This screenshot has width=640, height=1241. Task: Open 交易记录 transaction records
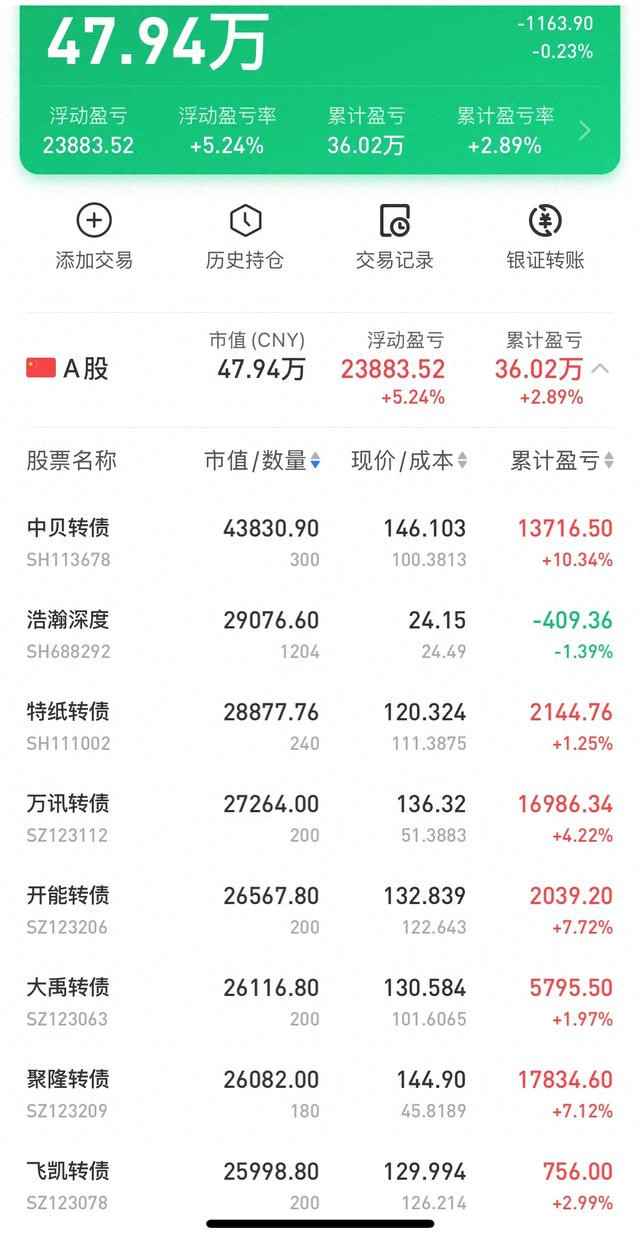(x=395, y=237)
